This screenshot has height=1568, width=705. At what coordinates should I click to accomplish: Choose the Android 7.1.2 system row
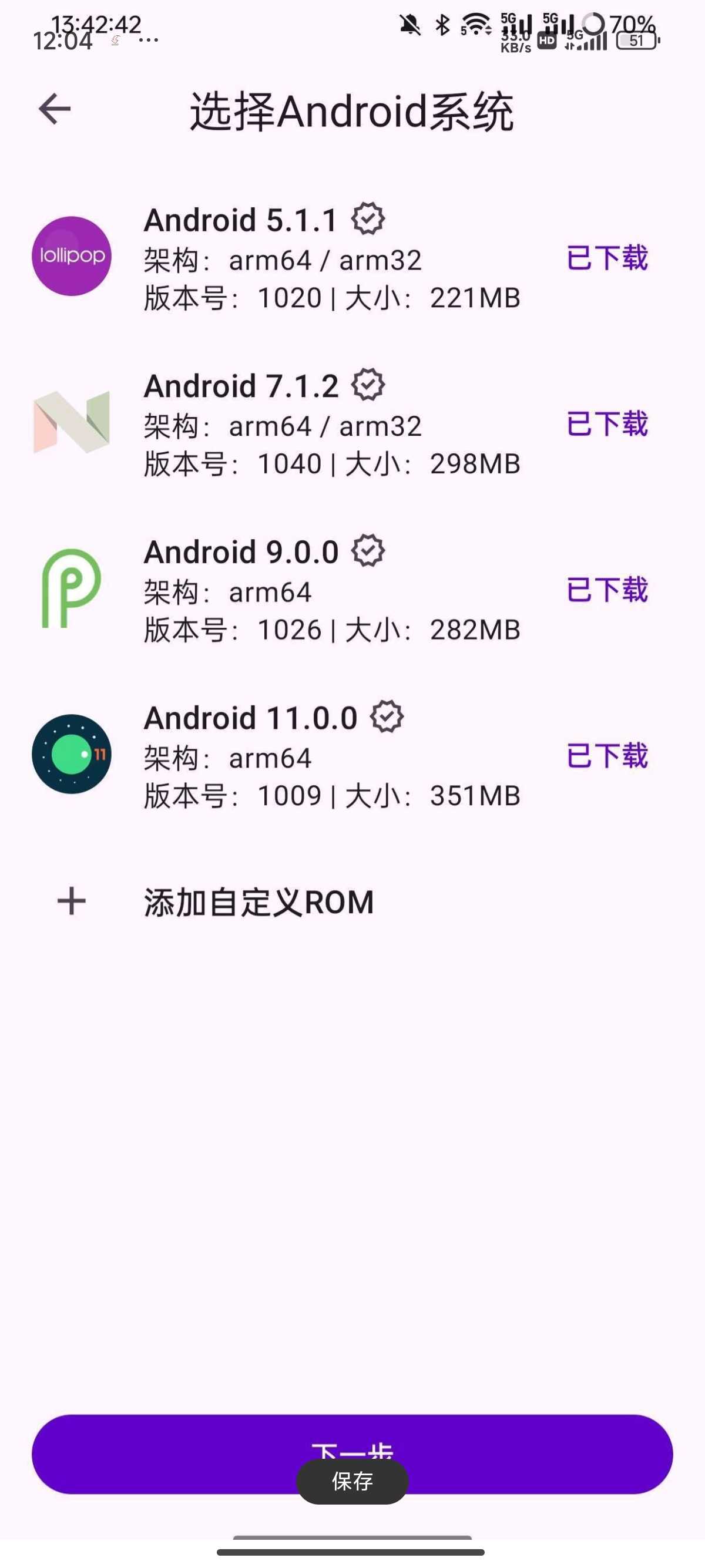coord(352,423)
